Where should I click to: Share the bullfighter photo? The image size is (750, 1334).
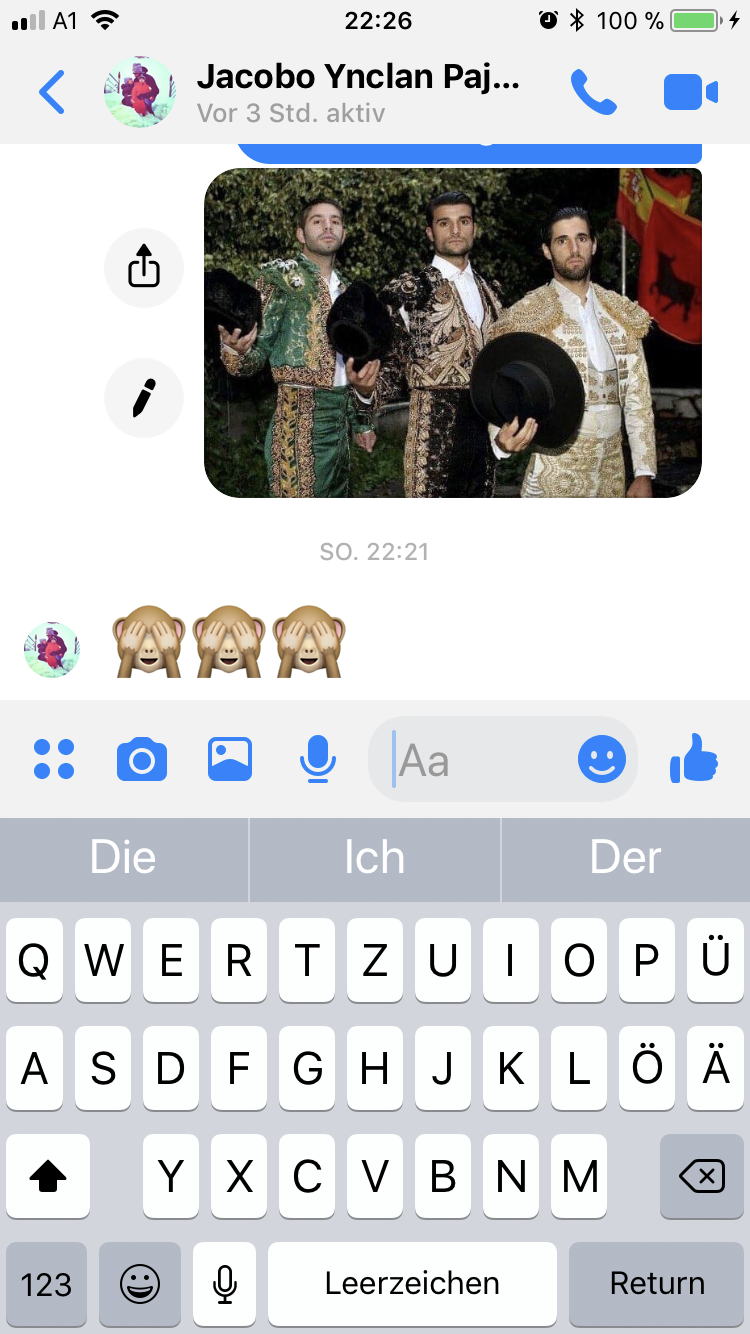(144, 268)
